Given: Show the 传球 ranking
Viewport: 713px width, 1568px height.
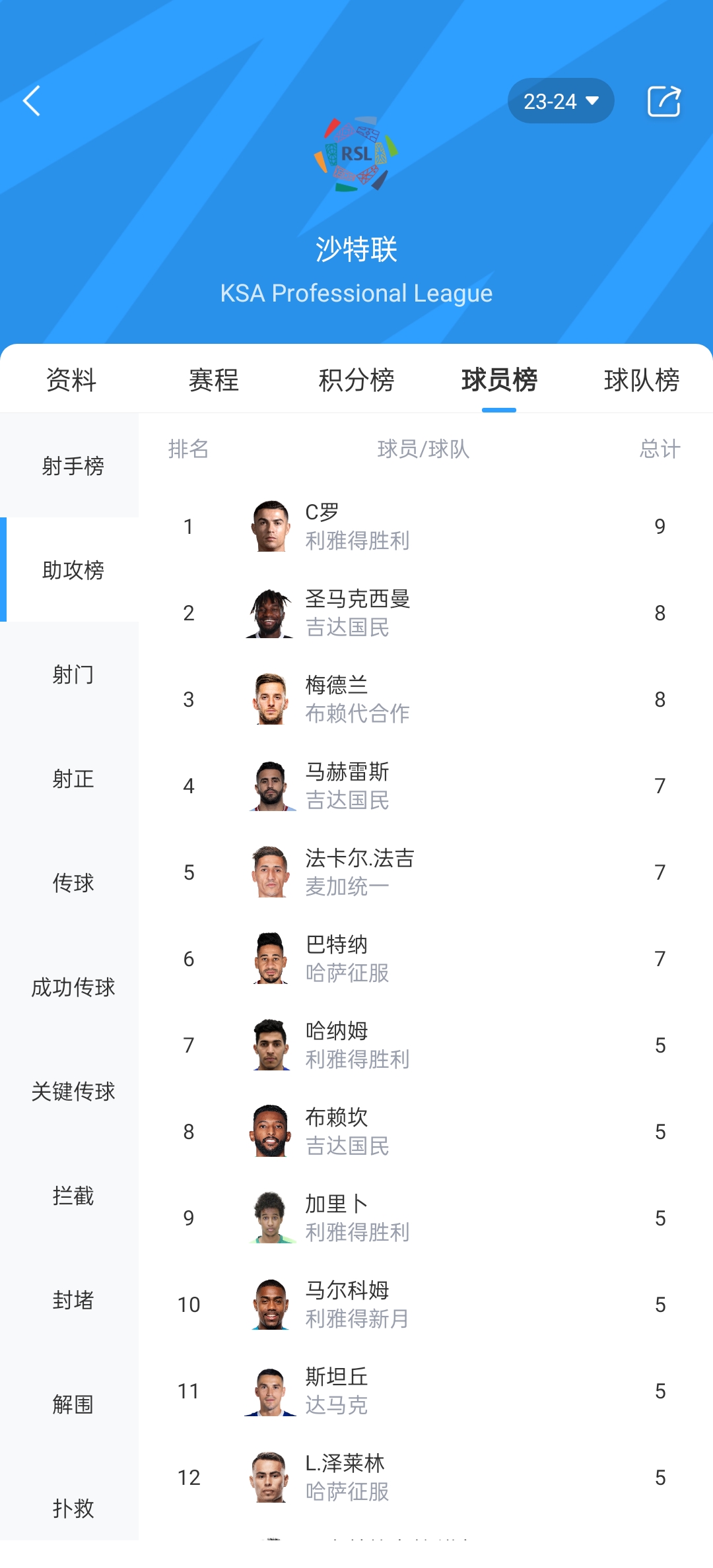Looking at the screenshot, I should [x=73, y=883].
